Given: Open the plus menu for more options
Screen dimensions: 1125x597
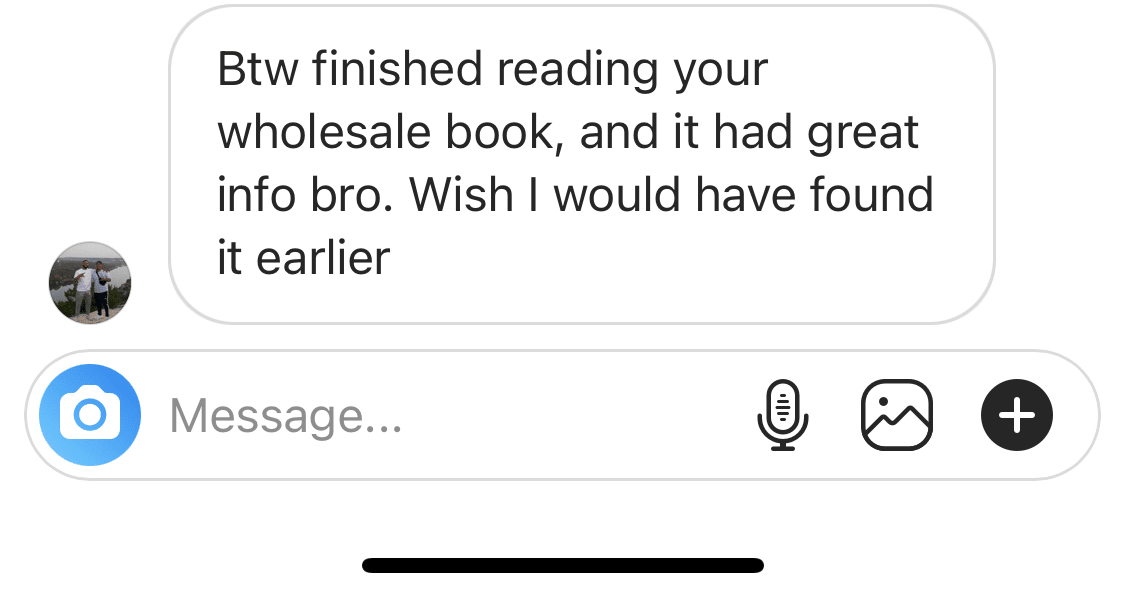Looking at the screenshot, I should 1016,415.
